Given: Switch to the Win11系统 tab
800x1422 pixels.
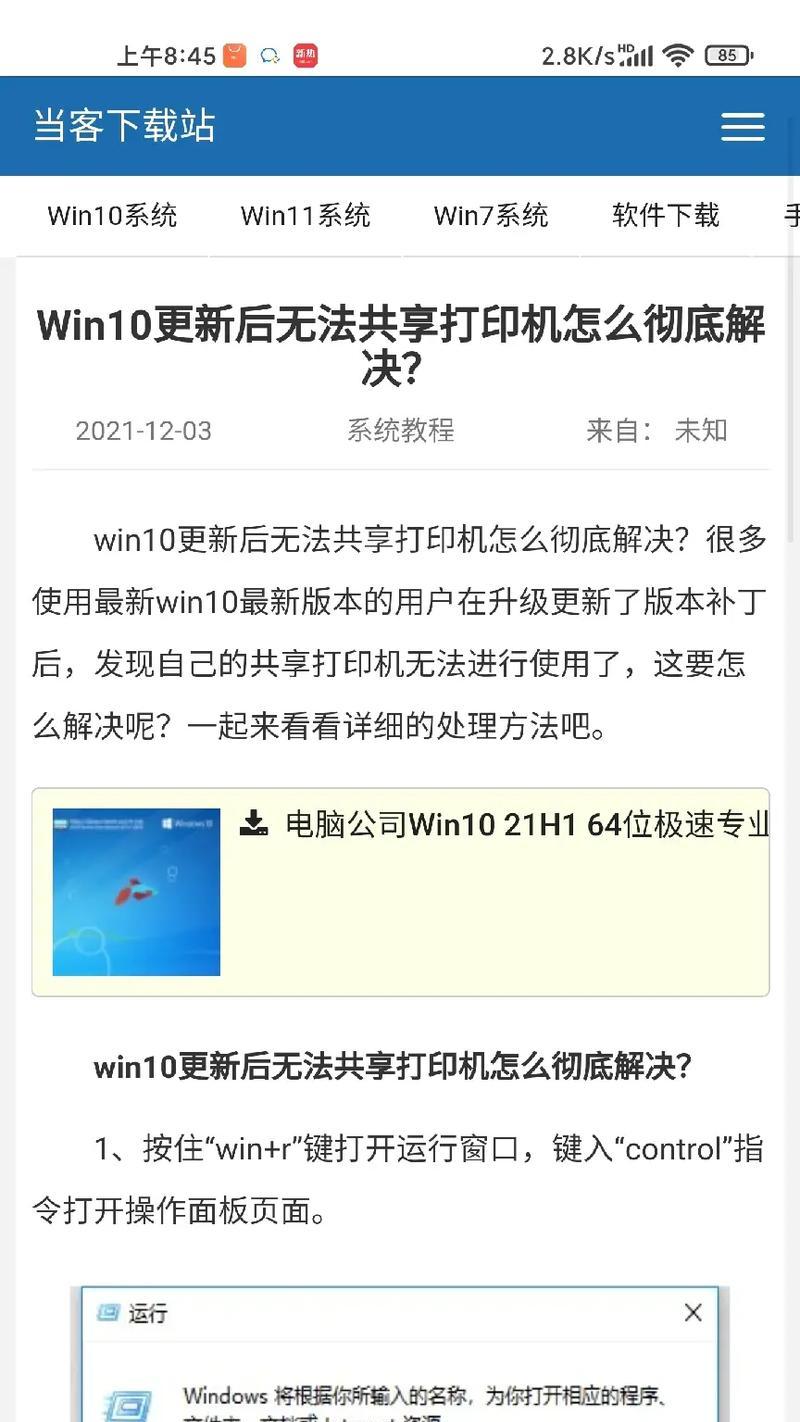Looking at the screenshot, I should (x=305, y=215).
